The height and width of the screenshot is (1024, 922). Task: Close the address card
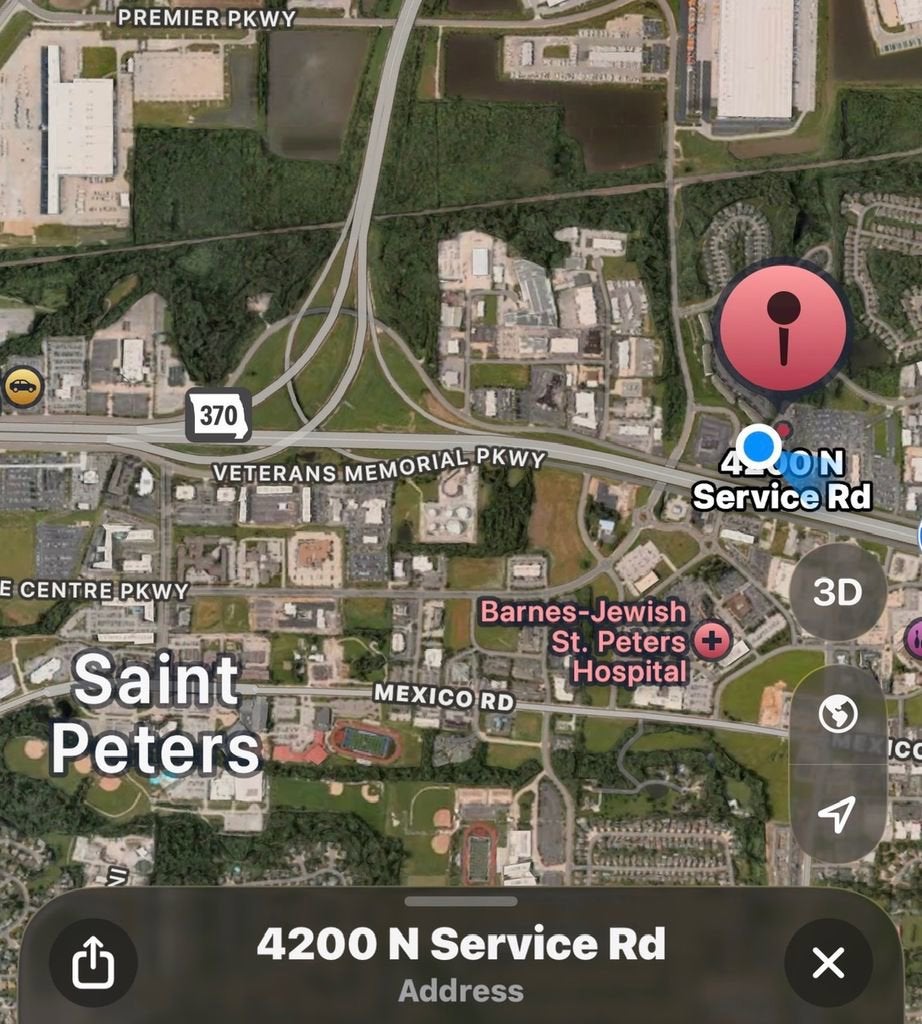pos(828,963)
